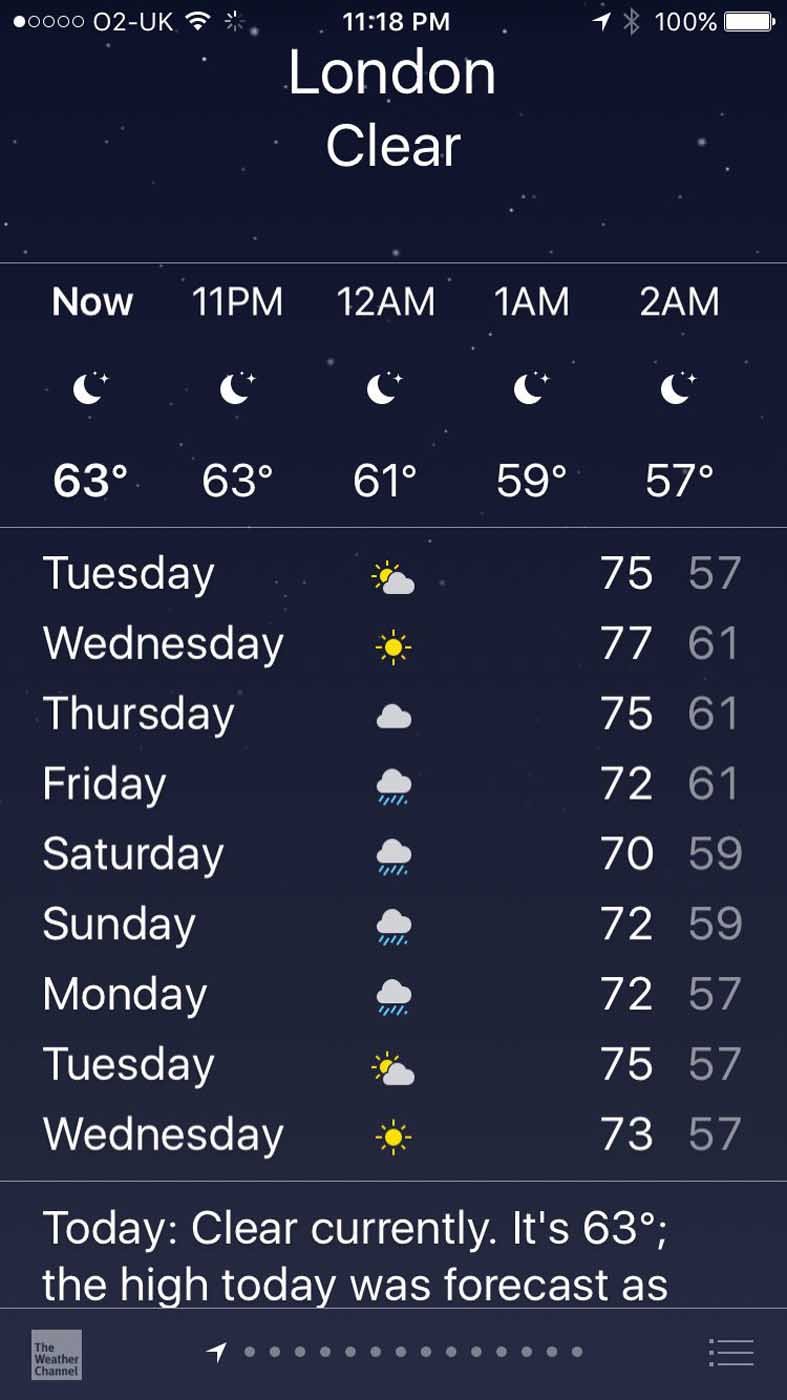Open The Weather Channel link
This screenshot has height=1400, width=787.
coord(56,1354)
